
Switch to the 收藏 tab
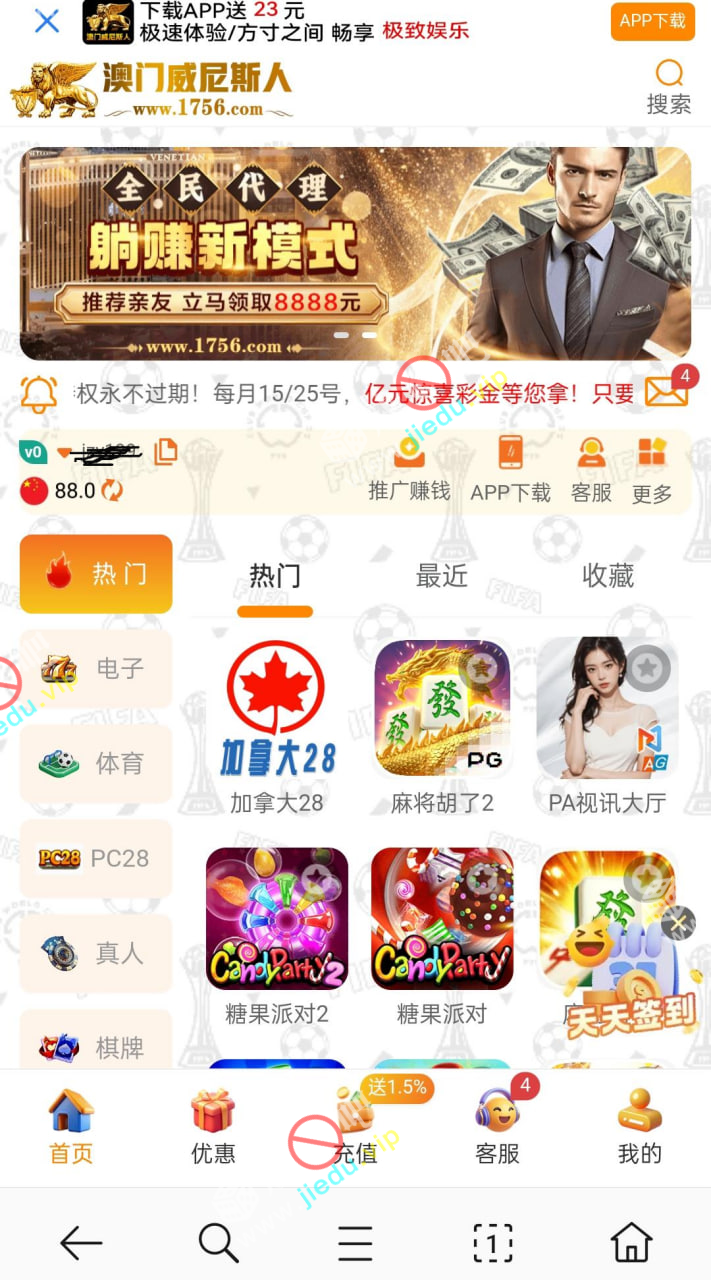(608, 576)
